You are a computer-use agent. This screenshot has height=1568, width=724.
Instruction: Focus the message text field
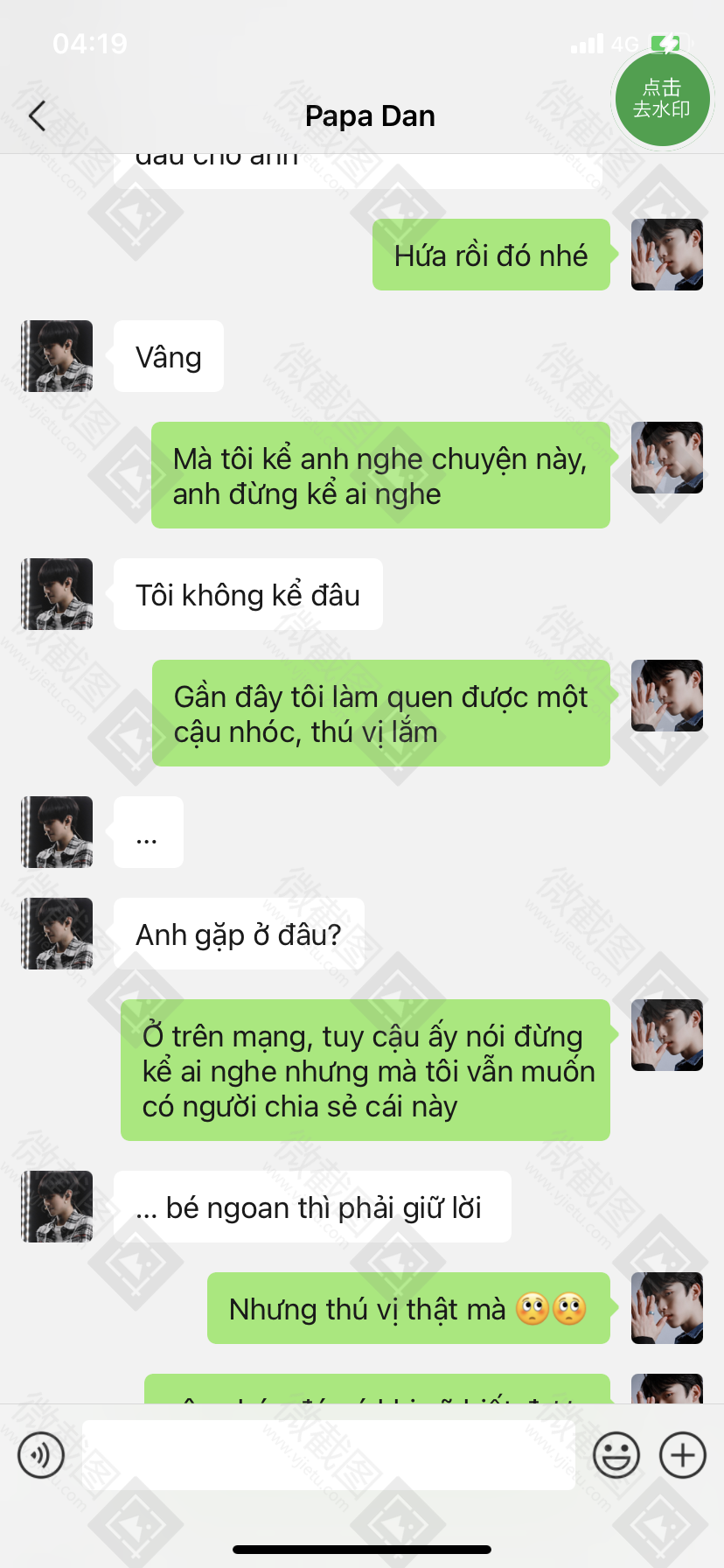[329, 1455]
